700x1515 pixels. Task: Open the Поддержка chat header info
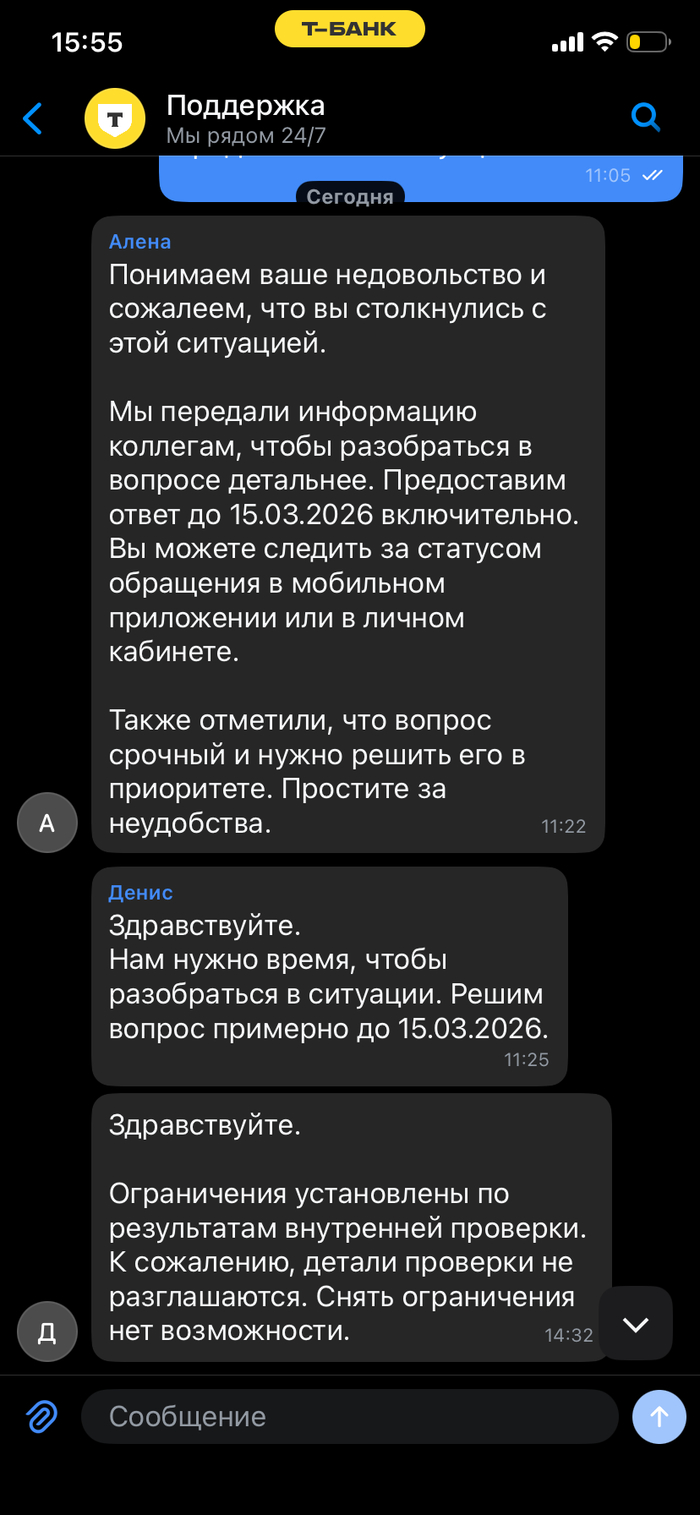245,118
